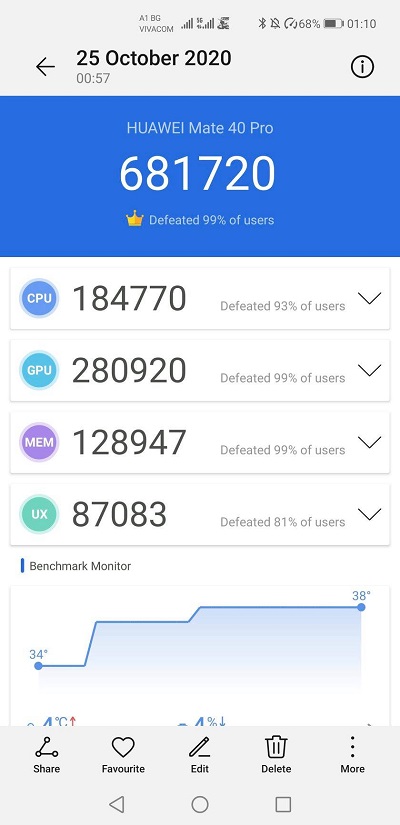Screen dimensions: 400x825
Task: Edit this screenshot
Action: (x=199, y=755)
